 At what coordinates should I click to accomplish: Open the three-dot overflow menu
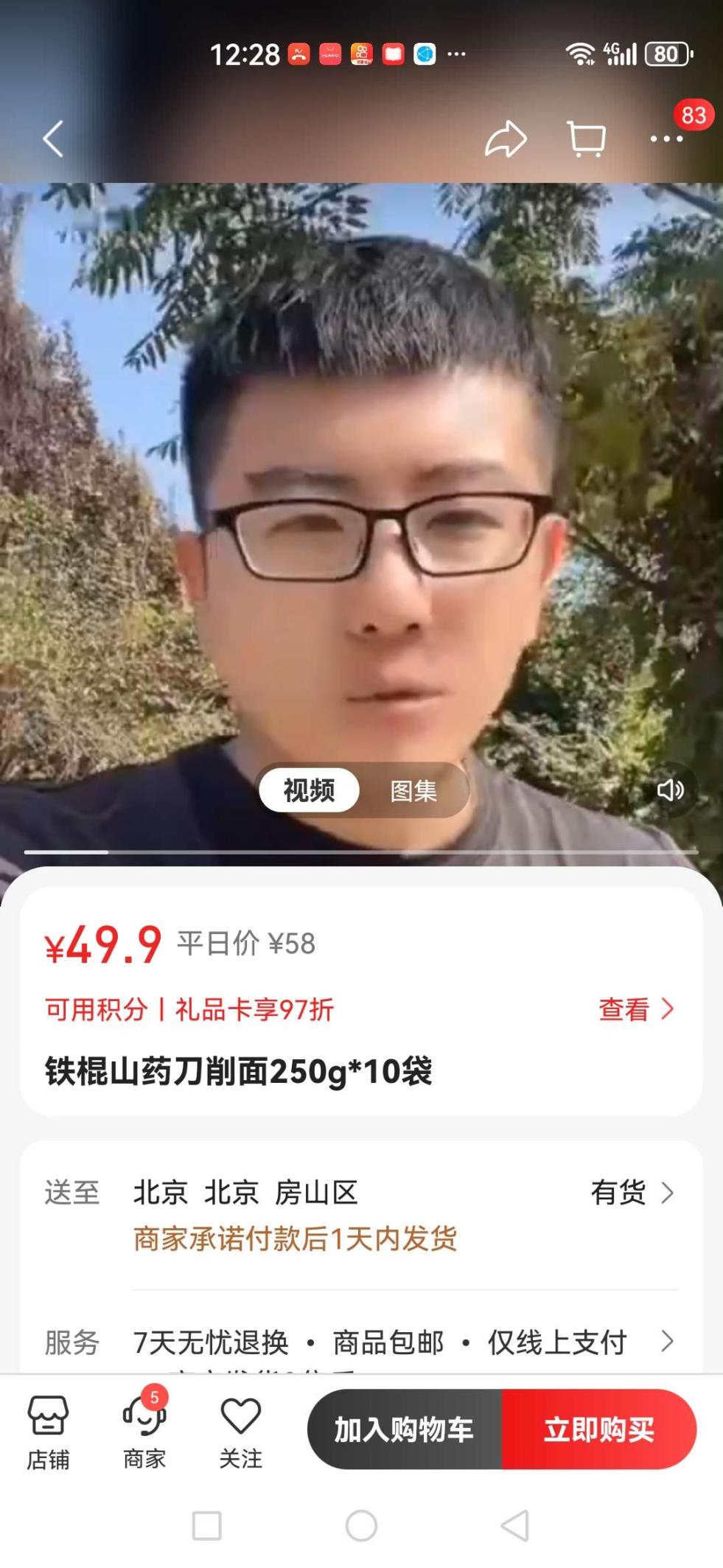(666, 139)
